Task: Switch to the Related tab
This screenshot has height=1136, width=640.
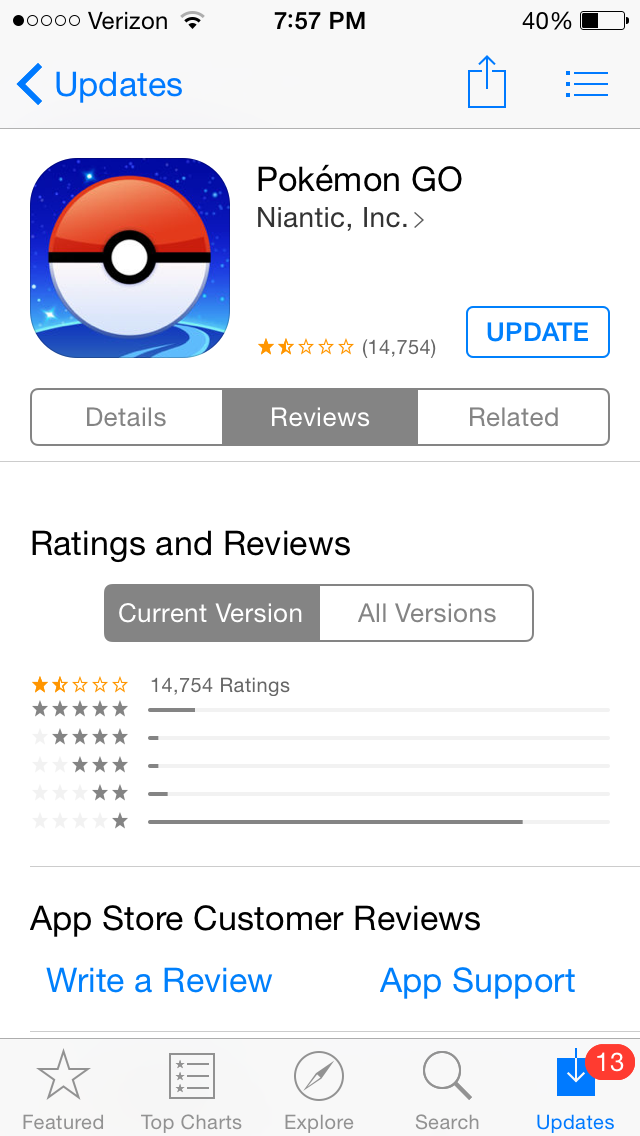Action: 513,417
